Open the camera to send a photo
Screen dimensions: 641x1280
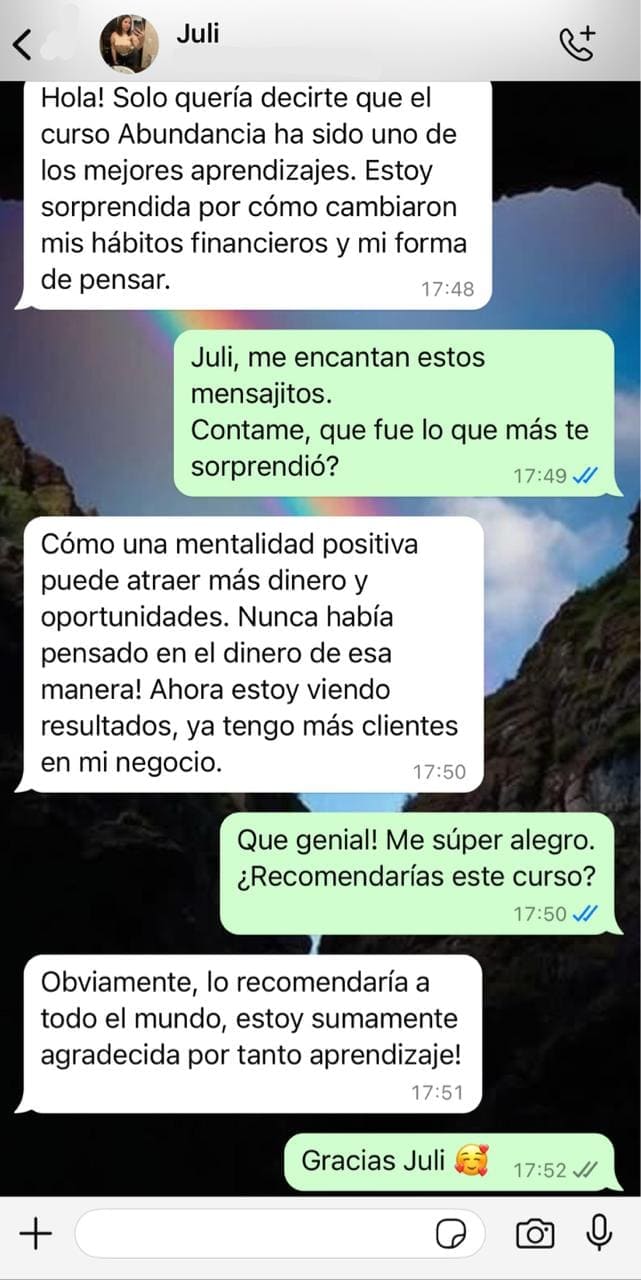click(x=535, y=1234)
